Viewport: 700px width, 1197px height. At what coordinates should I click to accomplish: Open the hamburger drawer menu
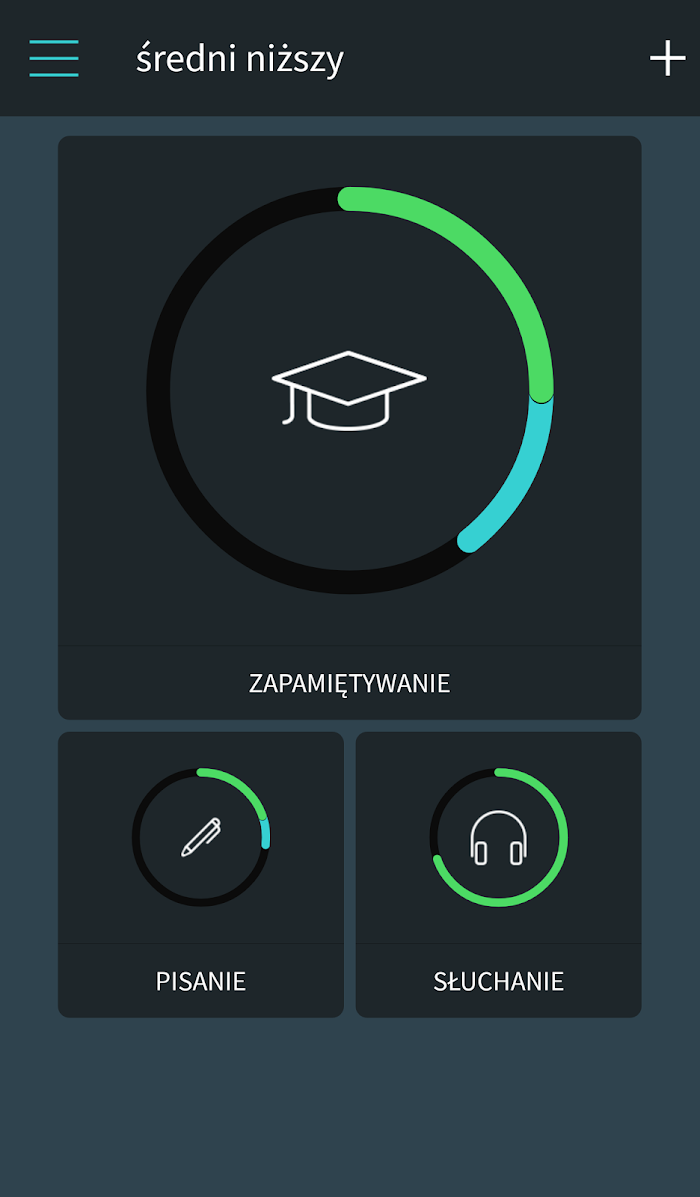[54, 59]
